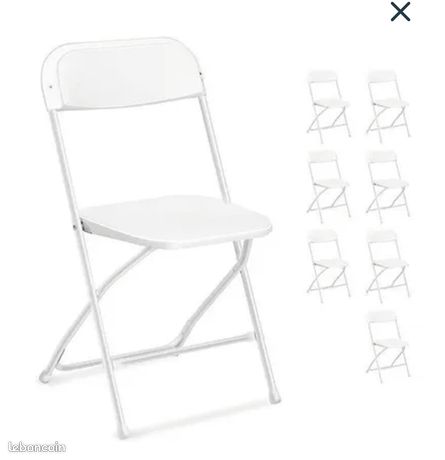Viewport: 445px width, 460px height.
Task: Close the full-screen photo viewer
Action: click(x=400, y=12)
